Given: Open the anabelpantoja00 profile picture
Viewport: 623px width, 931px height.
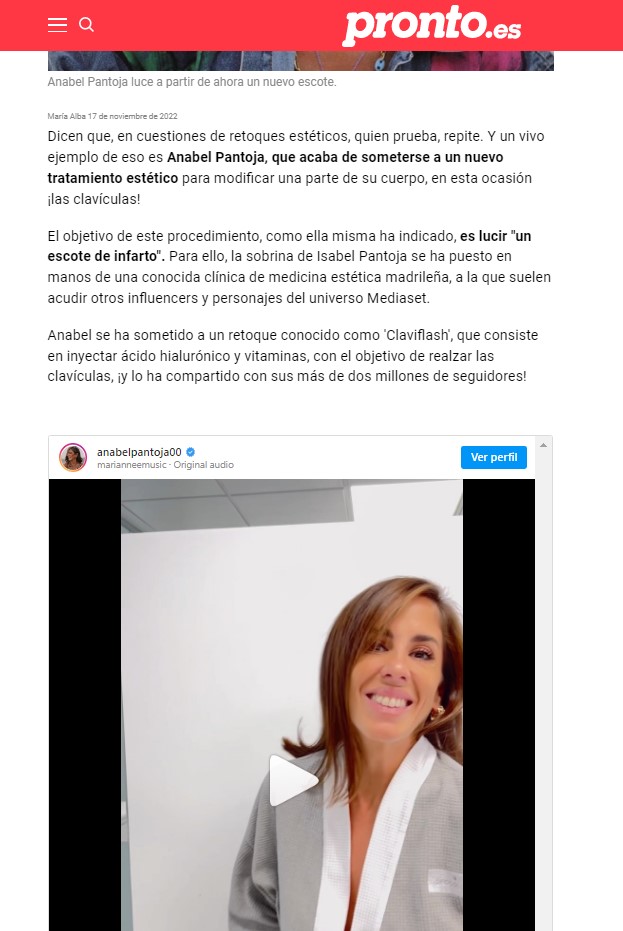Looking at the screenshot, I should click(73, 457).
